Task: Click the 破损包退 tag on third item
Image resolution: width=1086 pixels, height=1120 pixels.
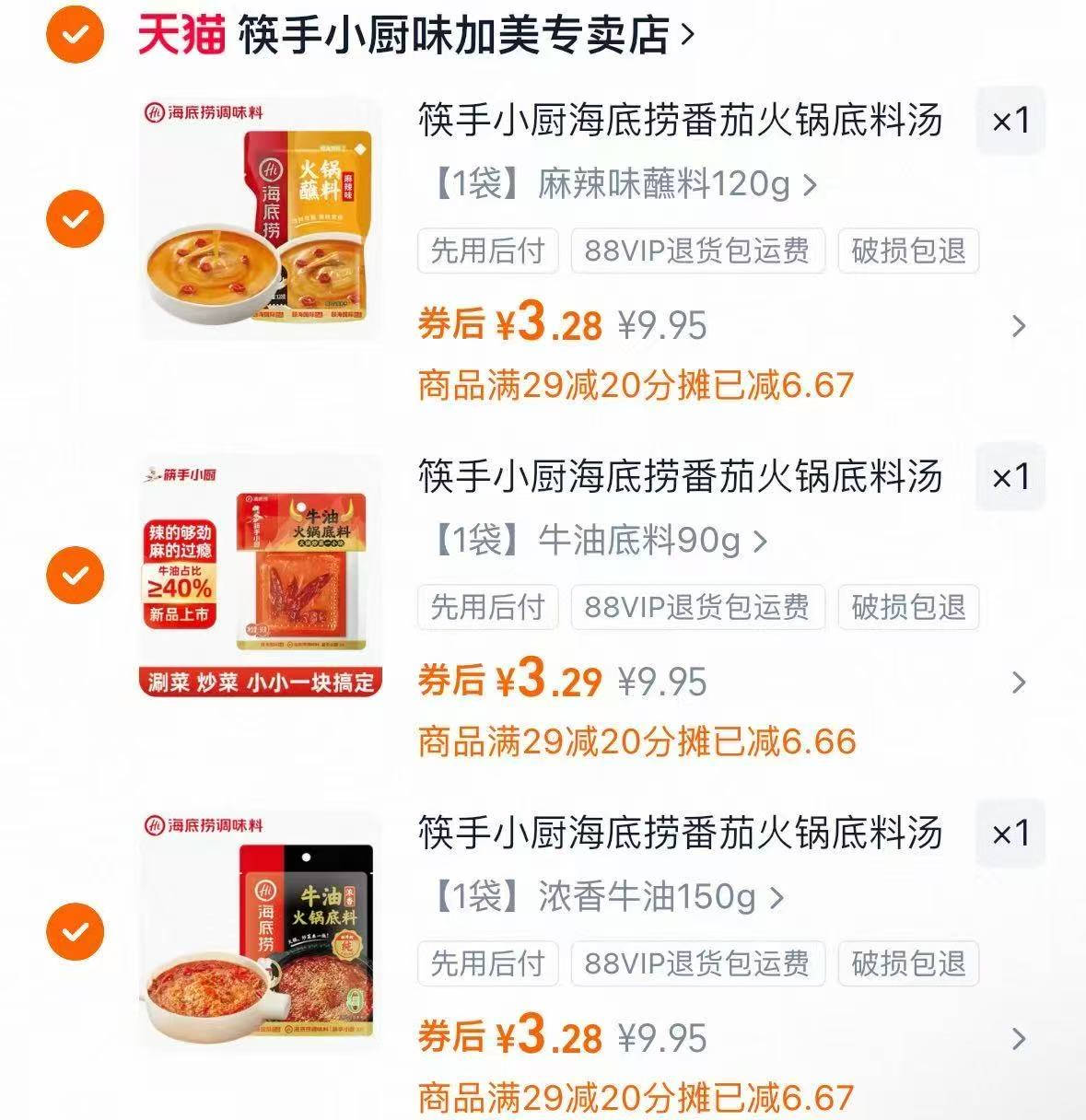Action: tap(906, 964)
